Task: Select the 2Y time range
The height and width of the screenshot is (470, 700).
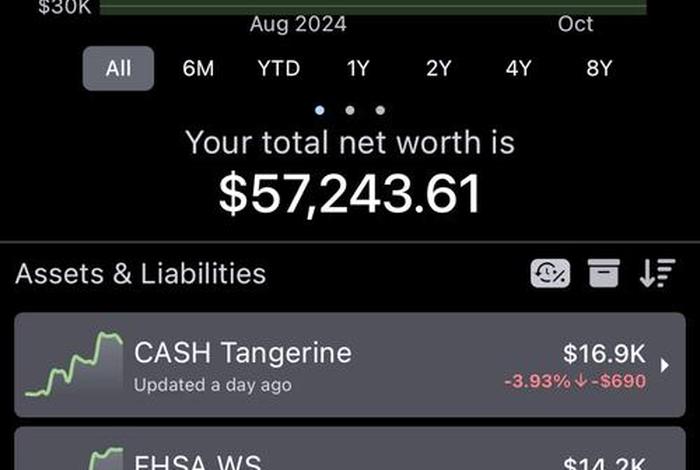Action: pos(437,69)
